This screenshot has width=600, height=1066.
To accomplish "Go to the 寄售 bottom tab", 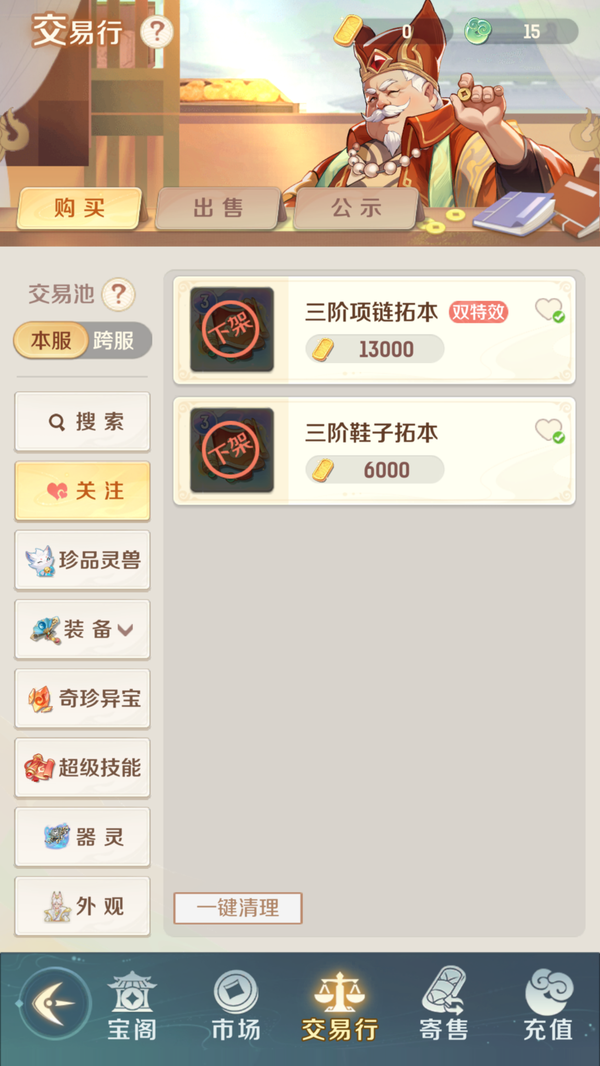I will (x=443, y=1005).
